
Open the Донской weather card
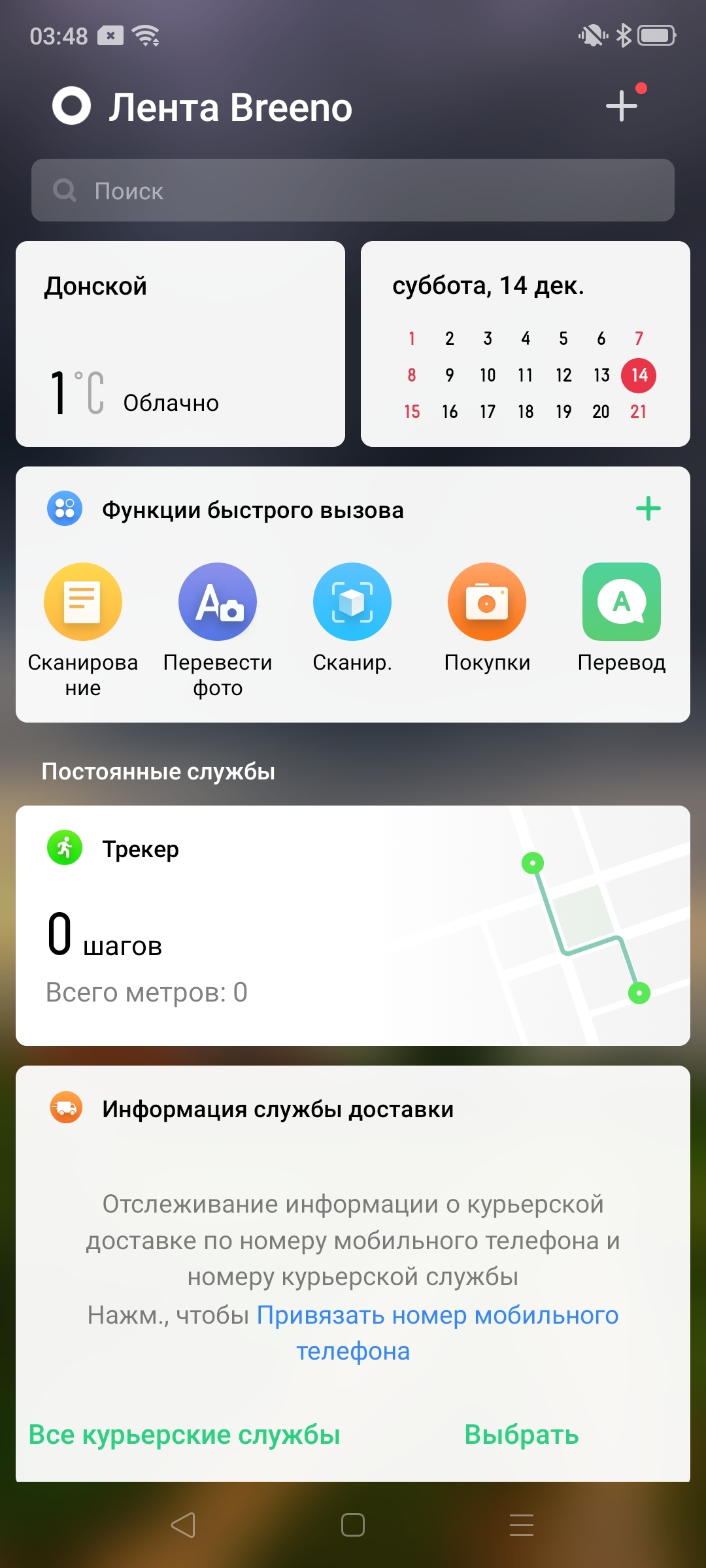click(180, 344)
